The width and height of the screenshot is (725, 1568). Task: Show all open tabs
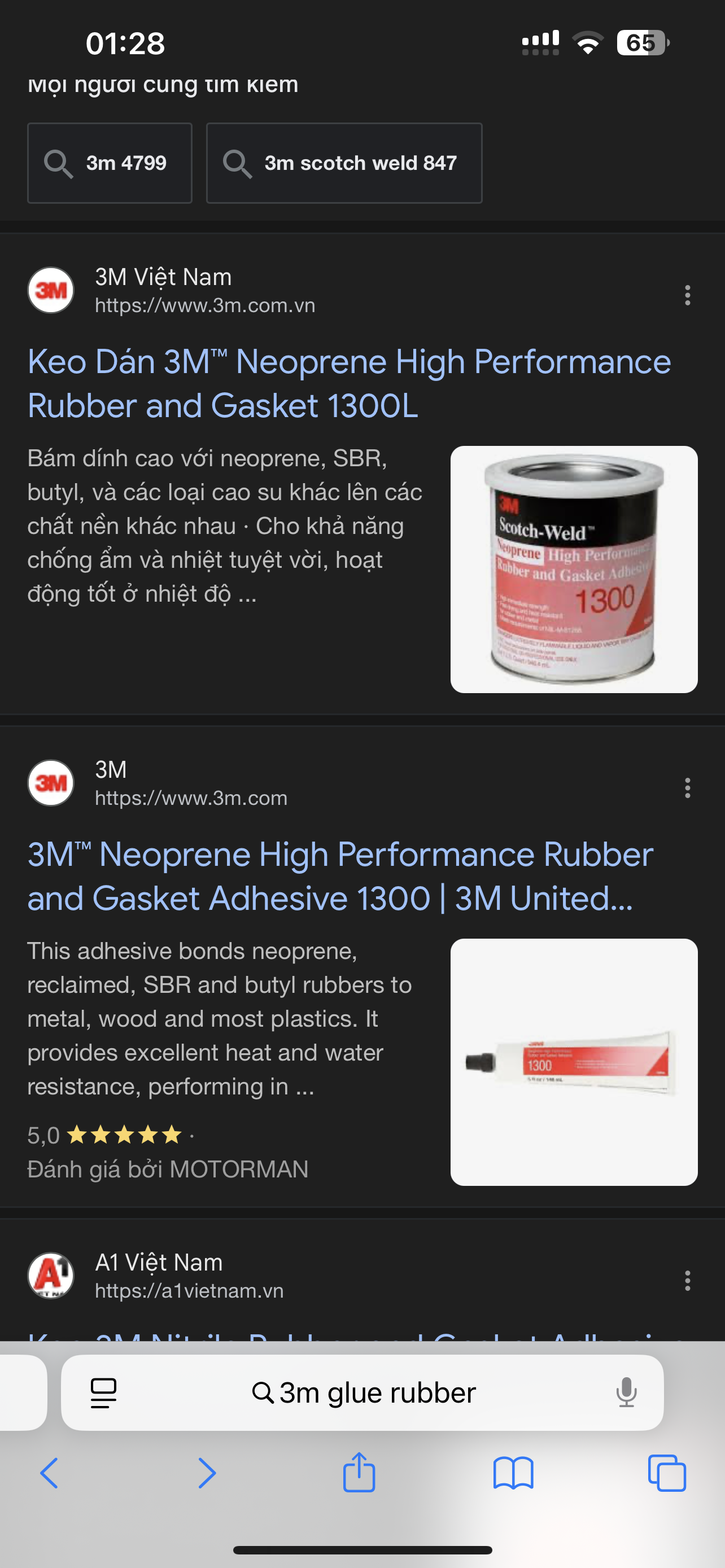(667, 1473)
